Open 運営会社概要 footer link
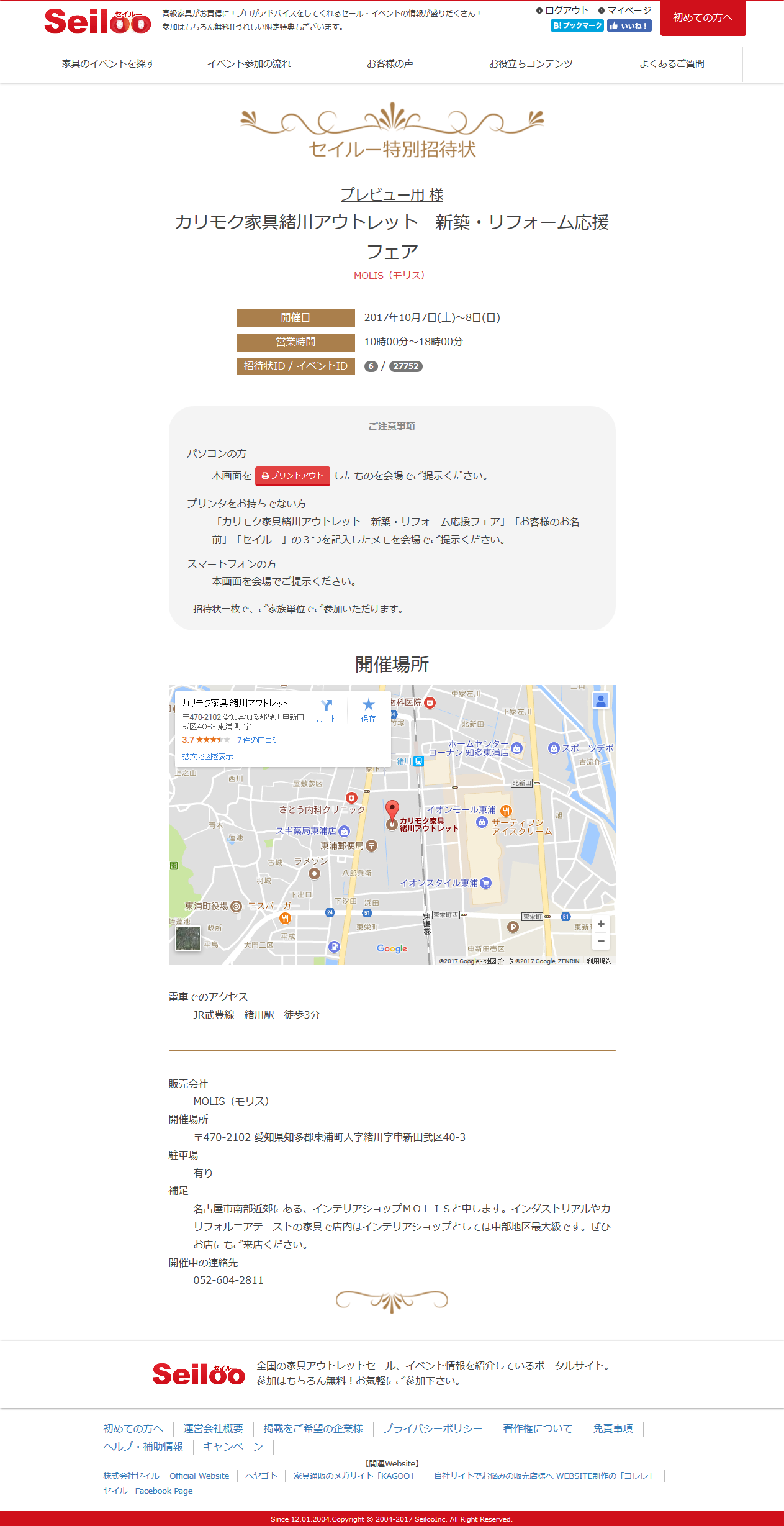 tap(213, 1428)
